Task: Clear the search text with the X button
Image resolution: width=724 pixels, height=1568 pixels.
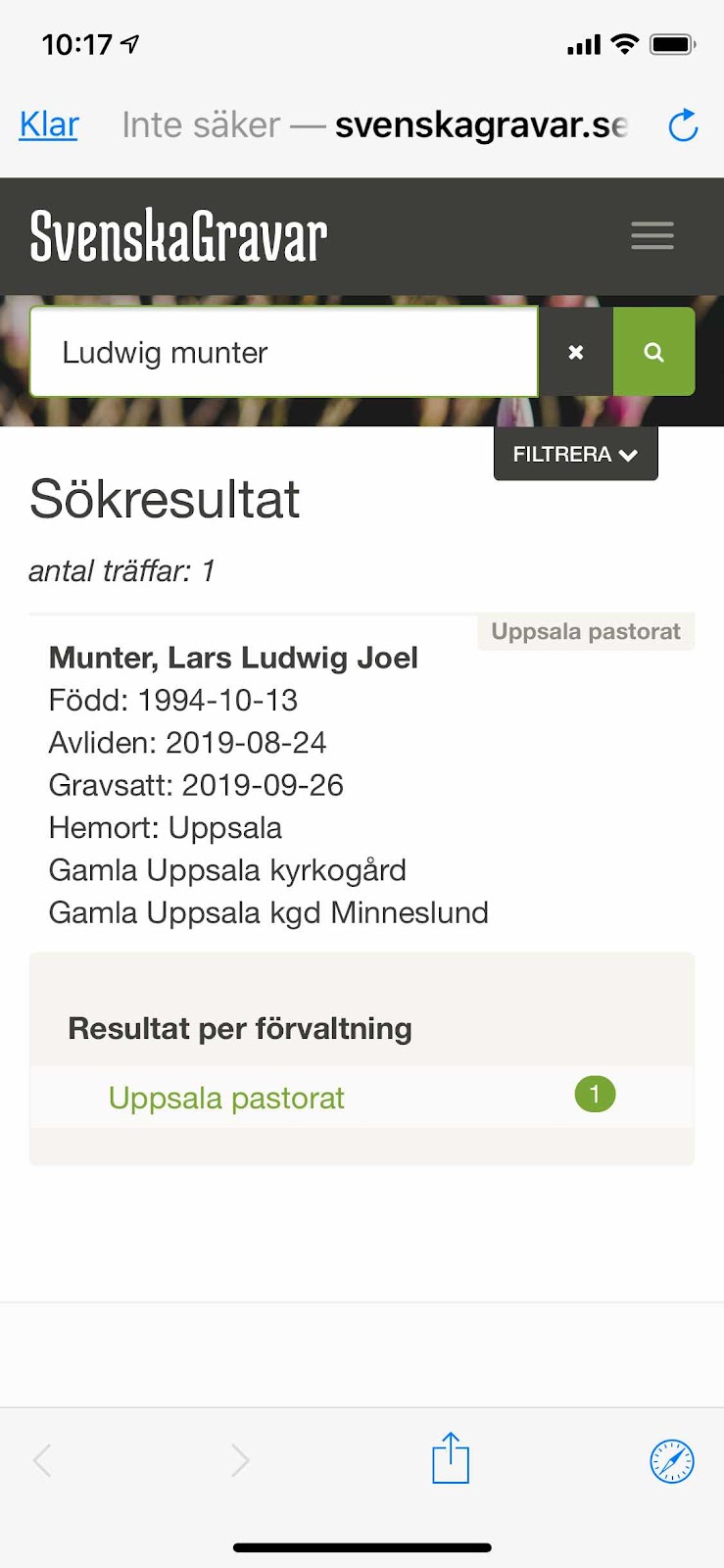Action: [x=576, y=353]
